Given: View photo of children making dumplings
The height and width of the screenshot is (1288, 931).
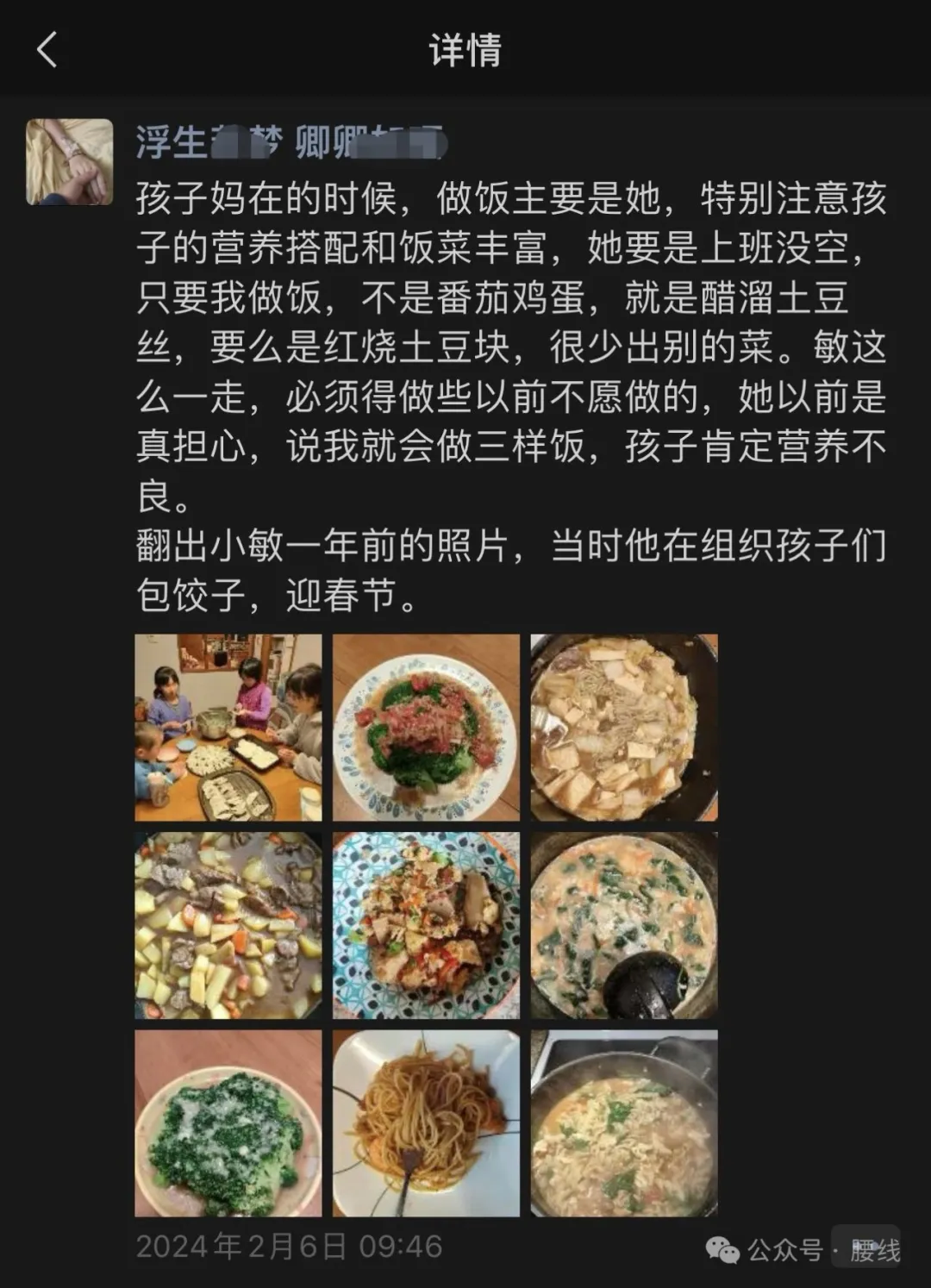Looking at the screenshot, I should 228,728.
